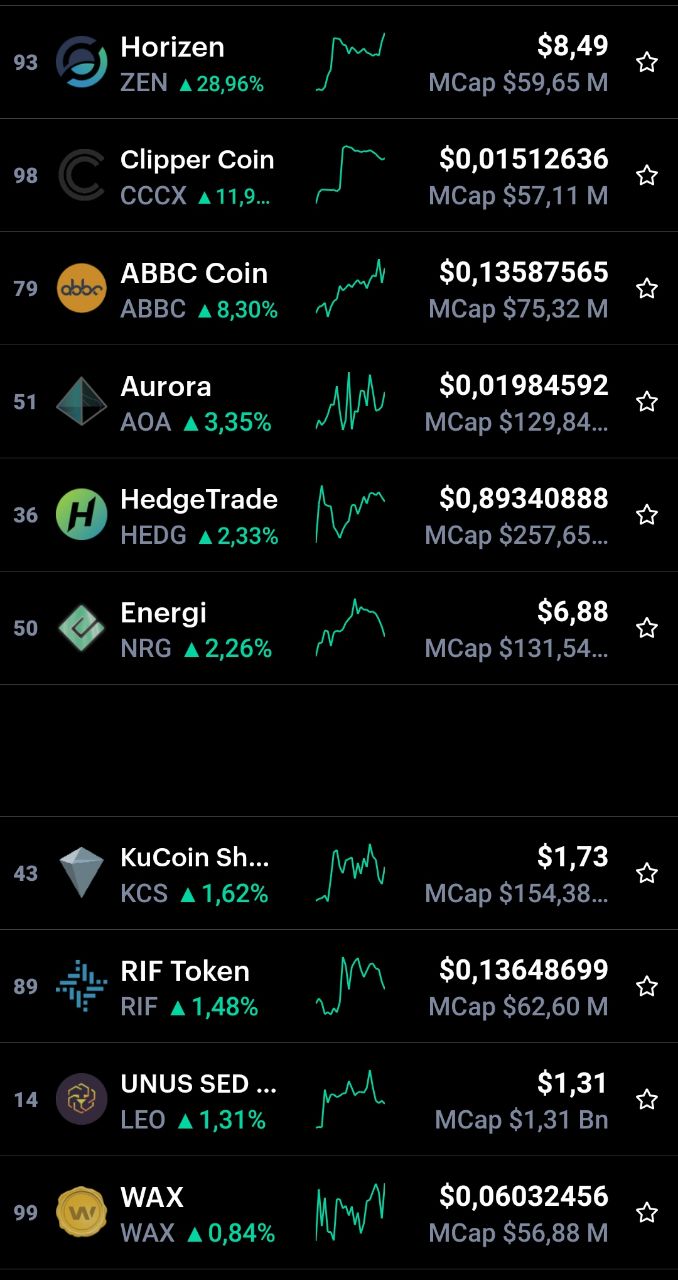678x1280 pixels.
Task: Open ABBC Coin details
Action: (x=339, y=288)
